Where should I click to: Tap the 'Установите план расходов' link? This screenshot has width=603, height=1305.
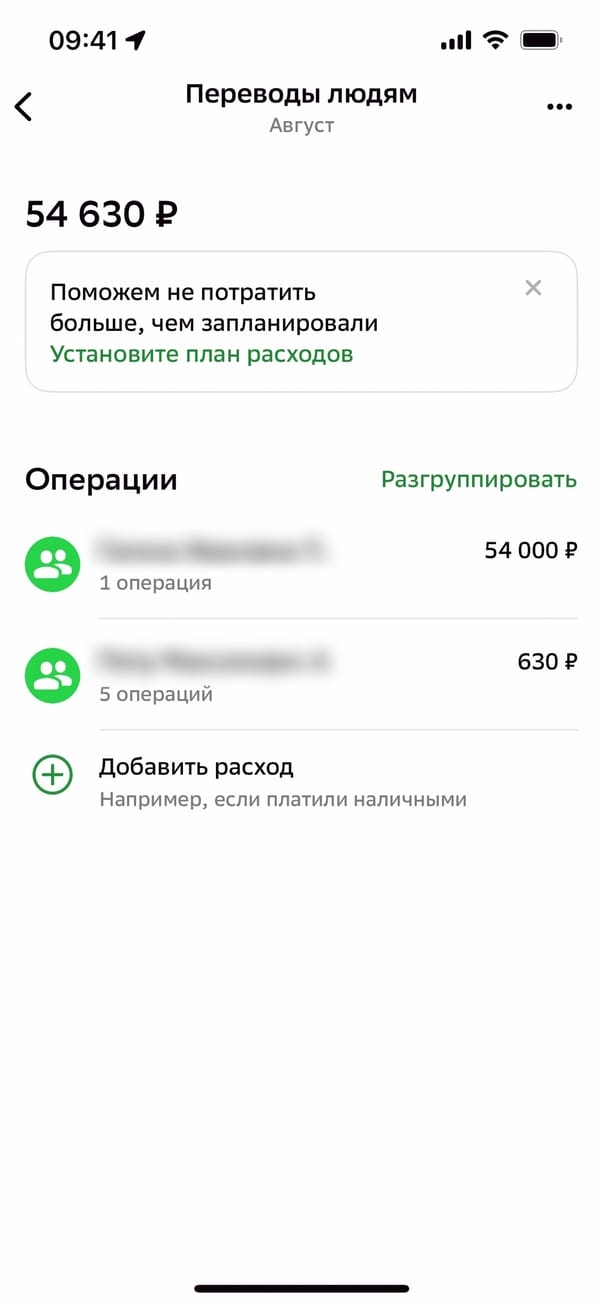[x=201, y=354]
